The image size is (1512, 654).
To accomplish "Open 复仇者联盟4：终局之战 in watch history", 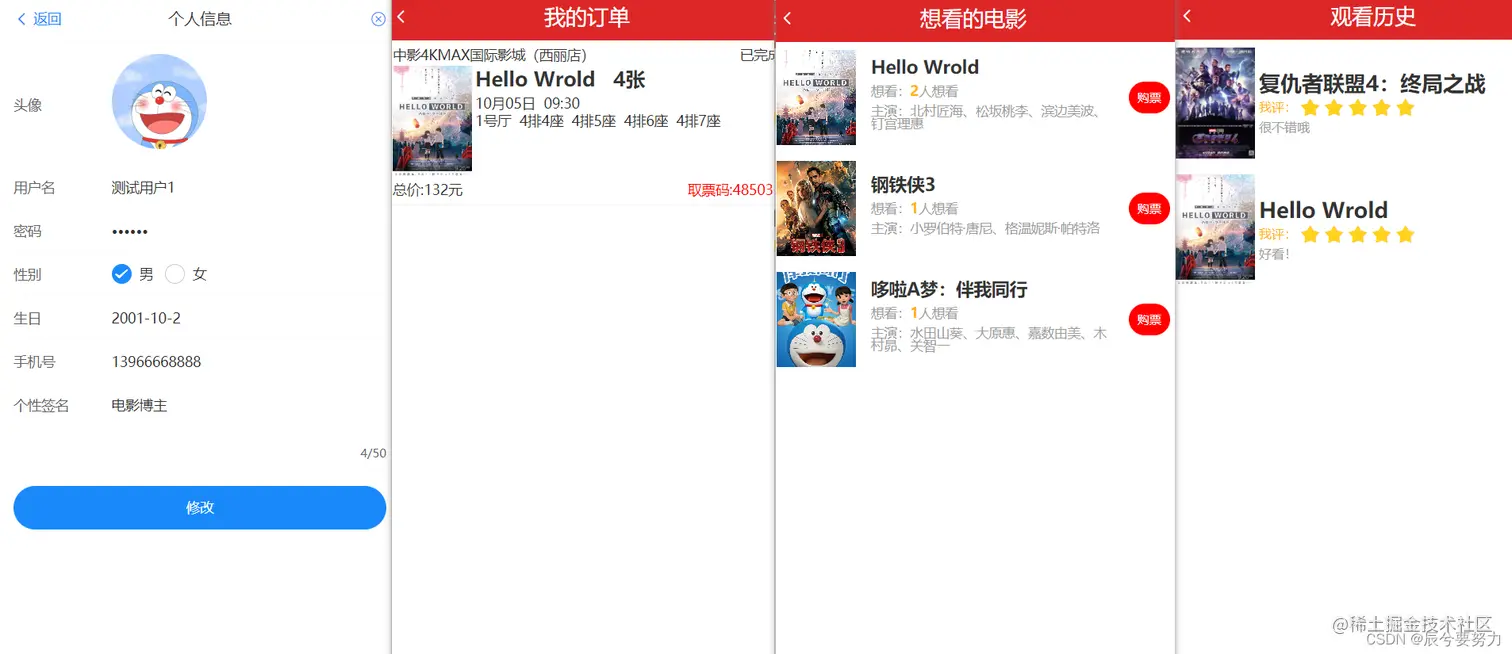I will 1344,103.
